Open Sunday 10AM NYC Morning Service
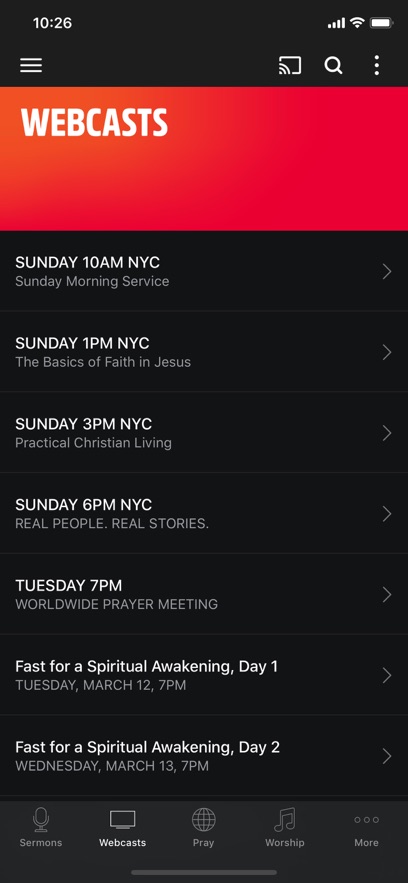408x883 pixels. [x=204, y=271]
